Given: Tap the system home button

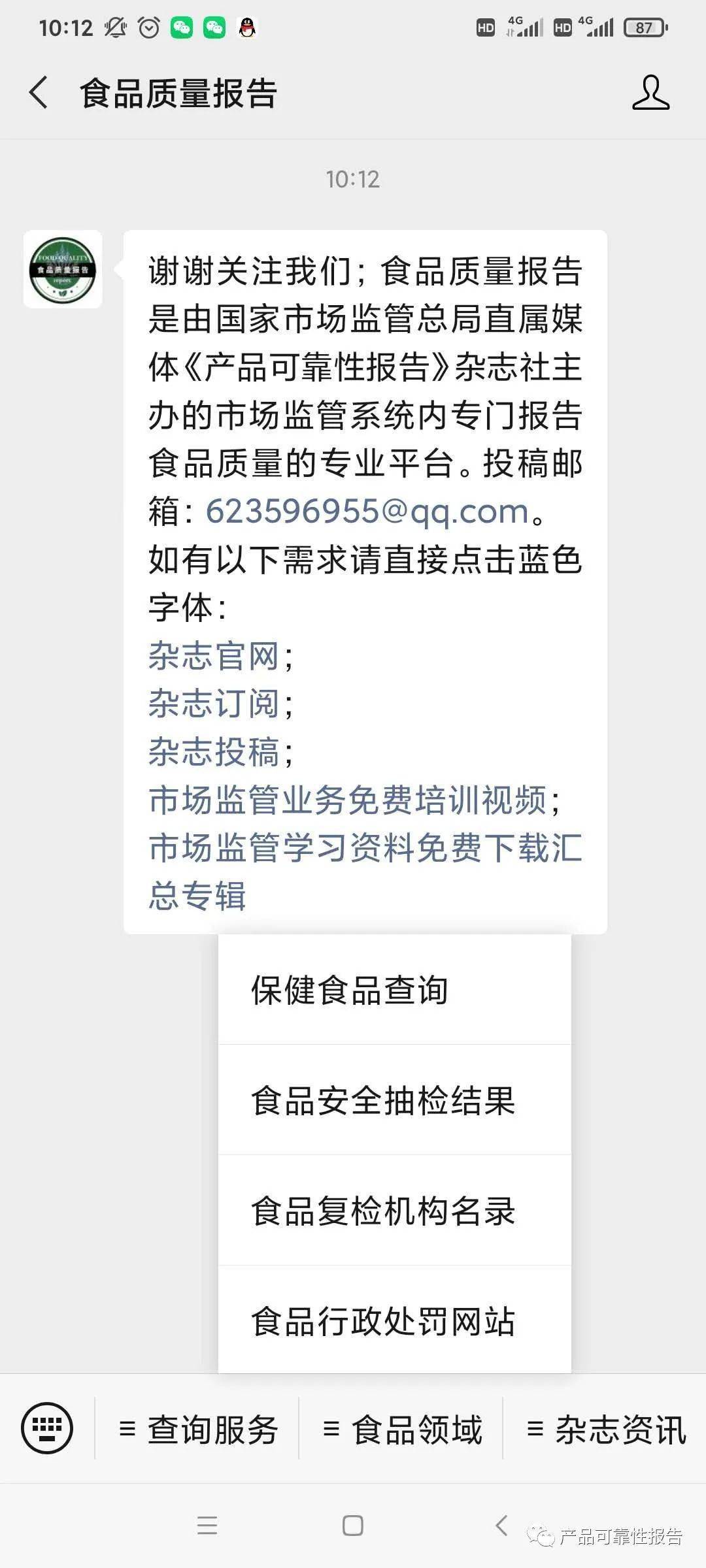Looking at the screenshot, I should click(353, 1526).
